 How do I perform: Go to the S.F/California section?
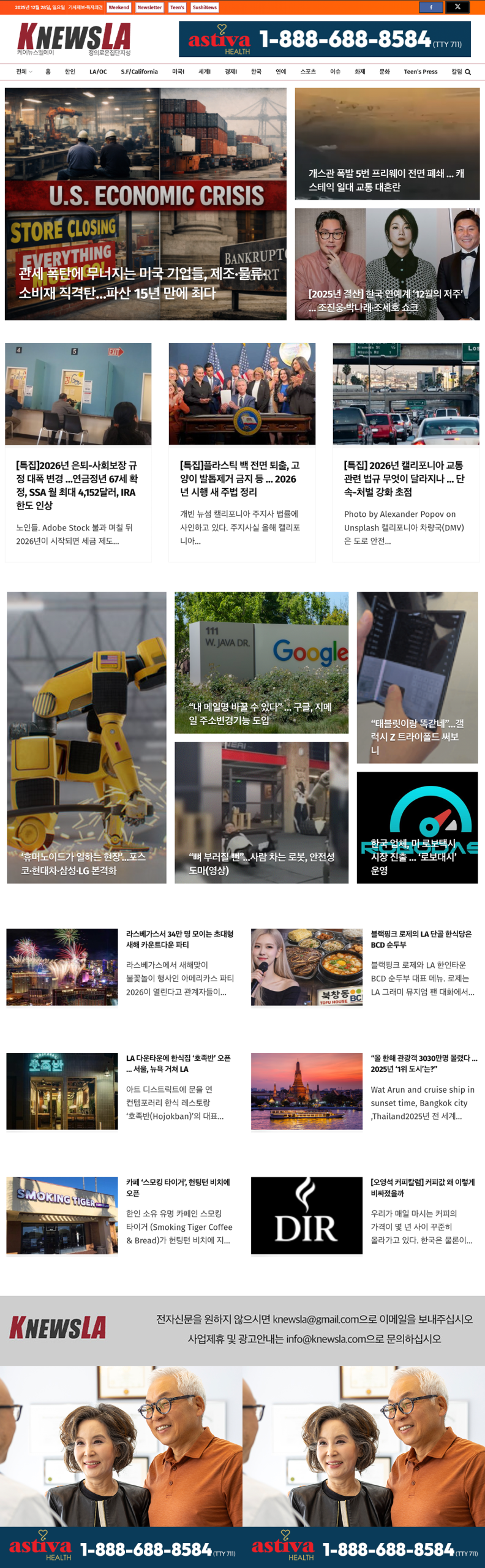point(139,72)
